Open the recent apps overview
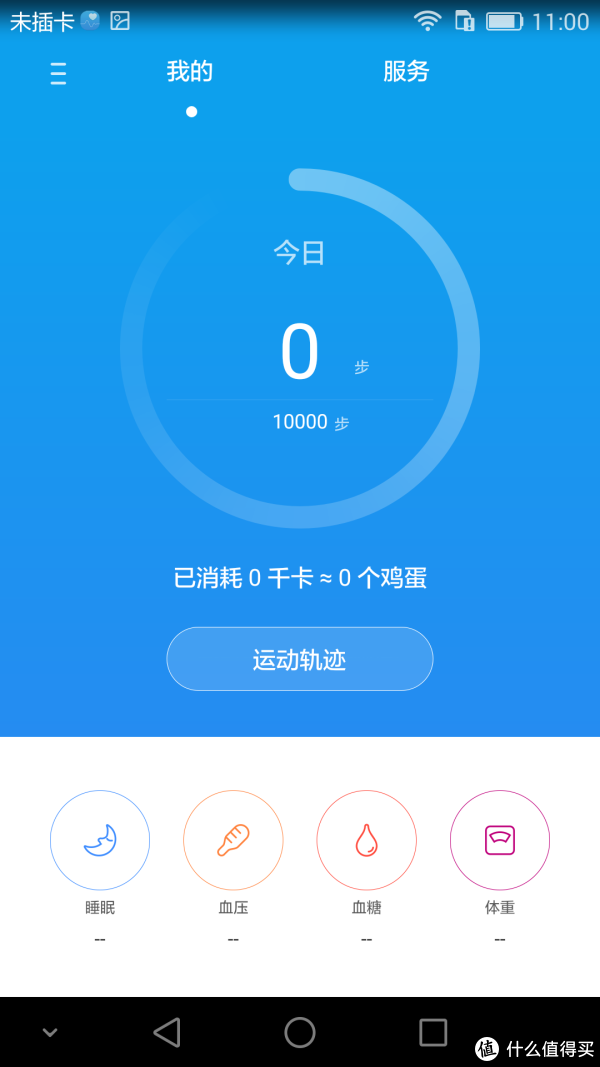 coord(433,1032)
